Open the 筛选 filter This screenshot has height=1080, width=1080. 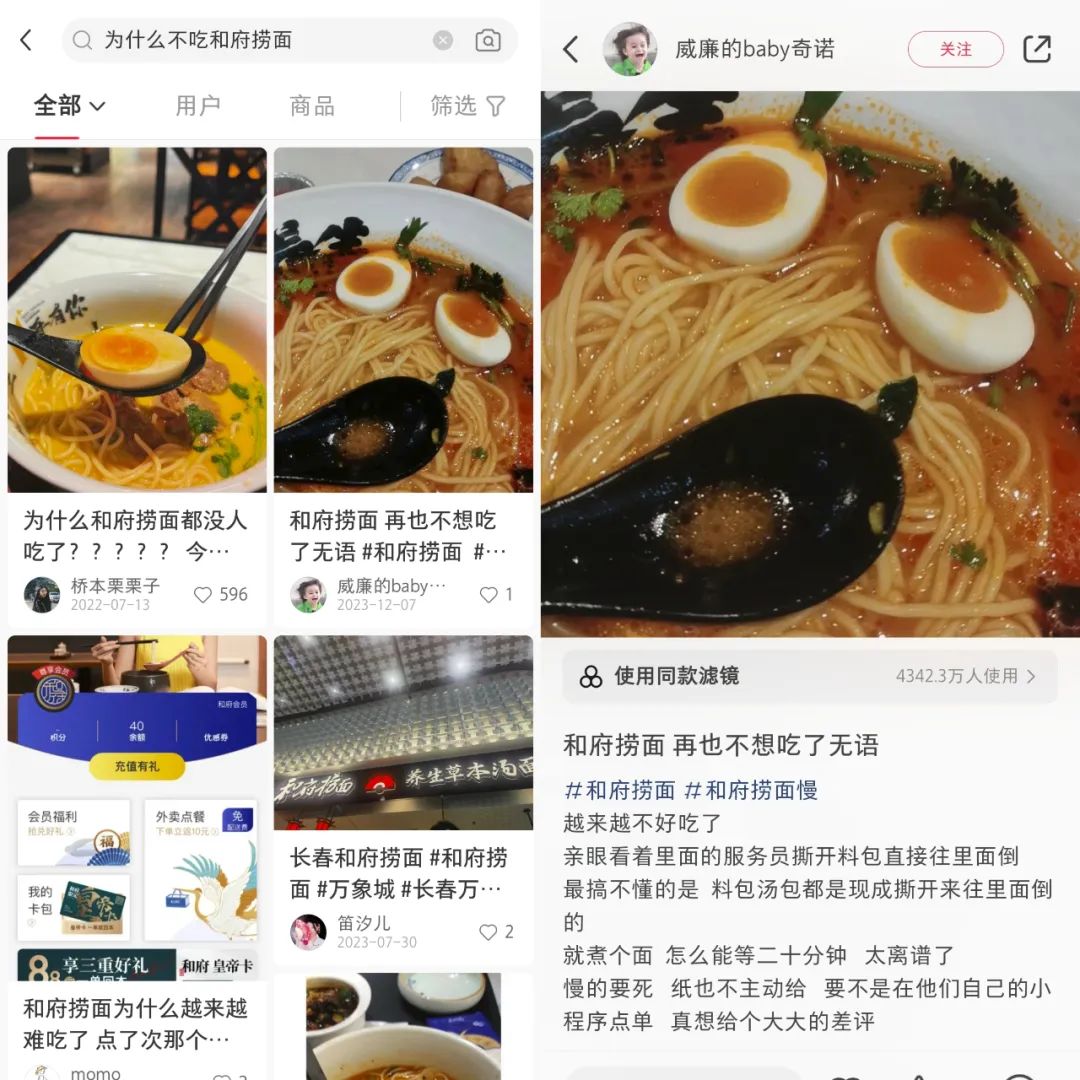468,106
